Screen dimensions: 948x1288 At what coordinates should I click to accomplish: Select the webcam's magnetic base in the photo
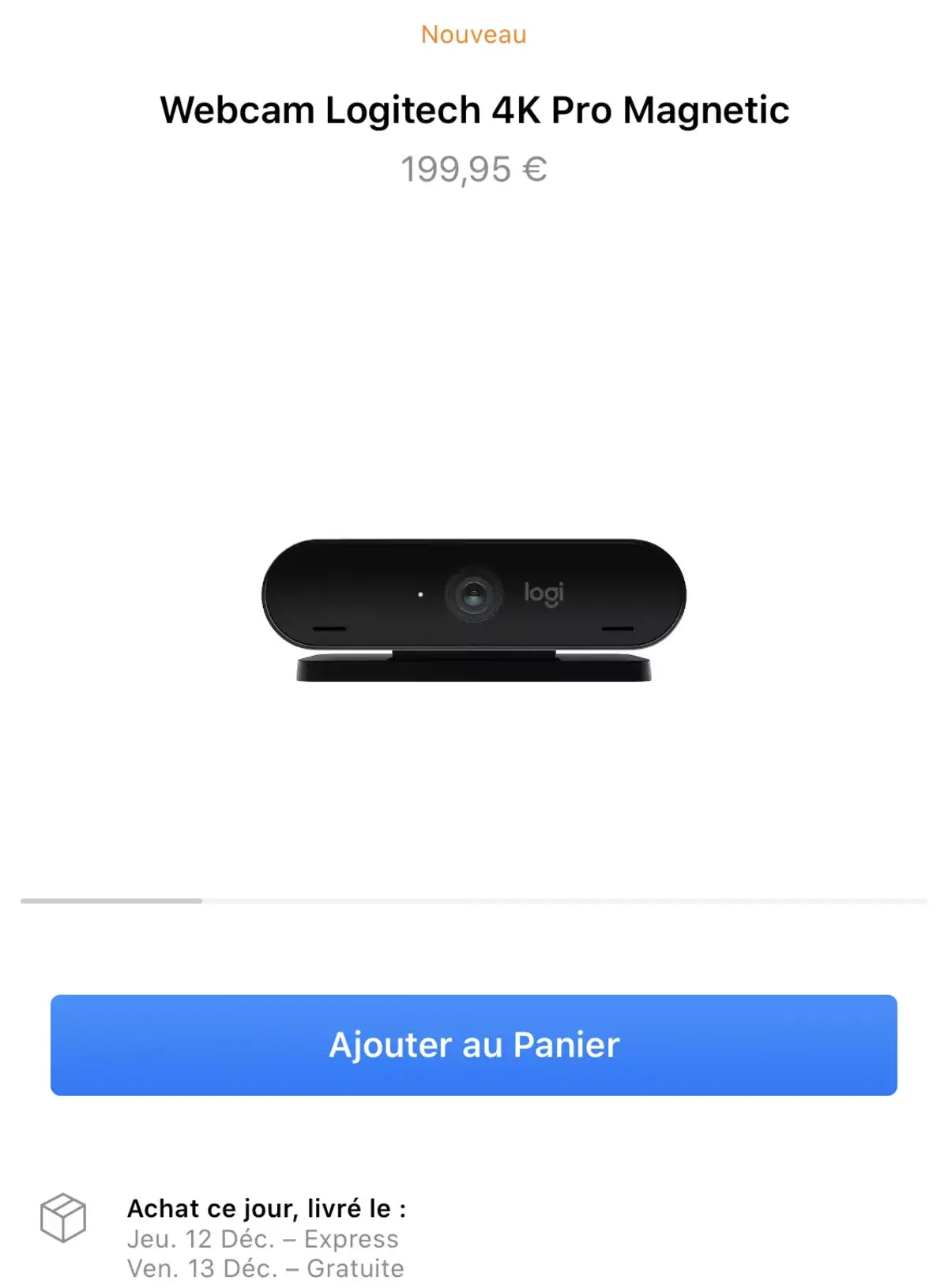point(474,672)
